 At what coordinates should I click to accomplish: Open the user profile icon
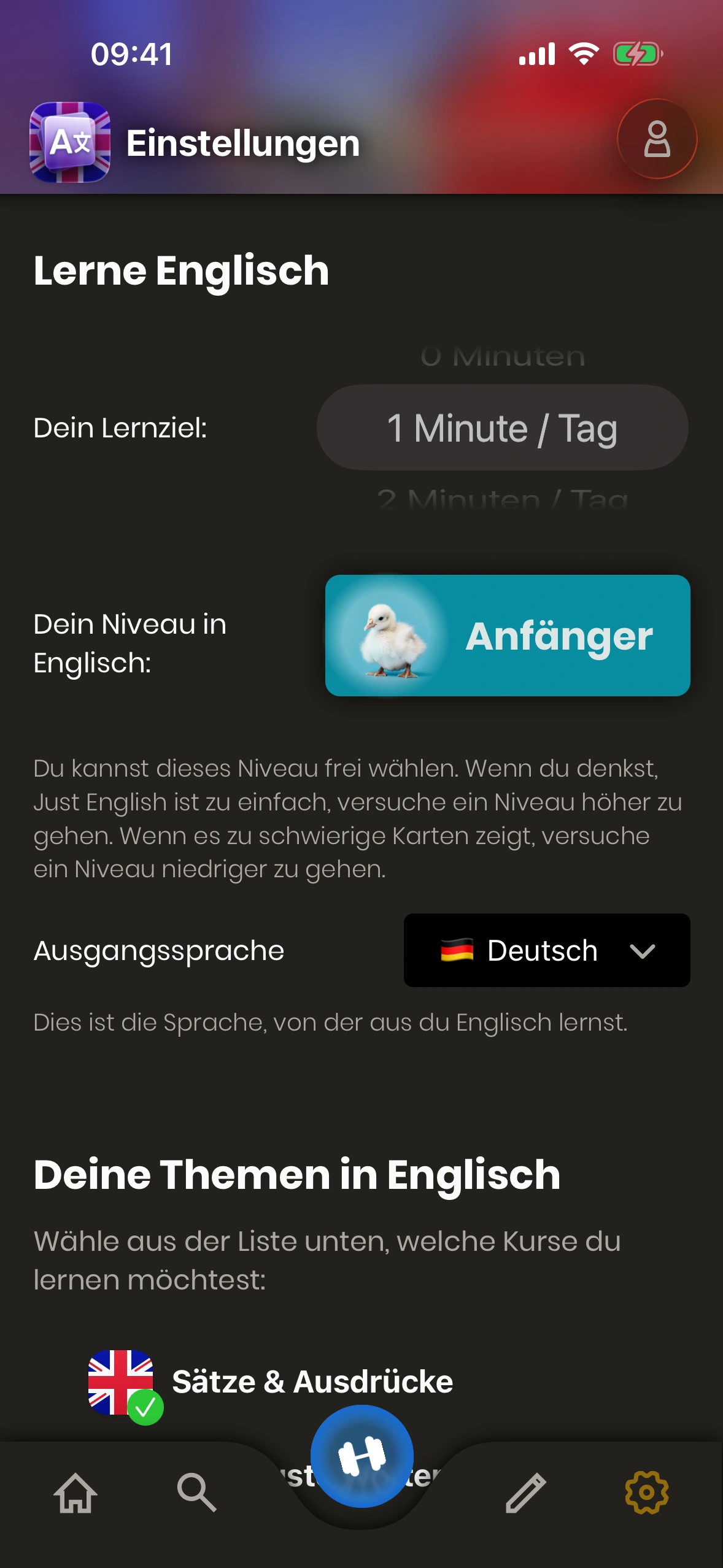coord(657,139)
